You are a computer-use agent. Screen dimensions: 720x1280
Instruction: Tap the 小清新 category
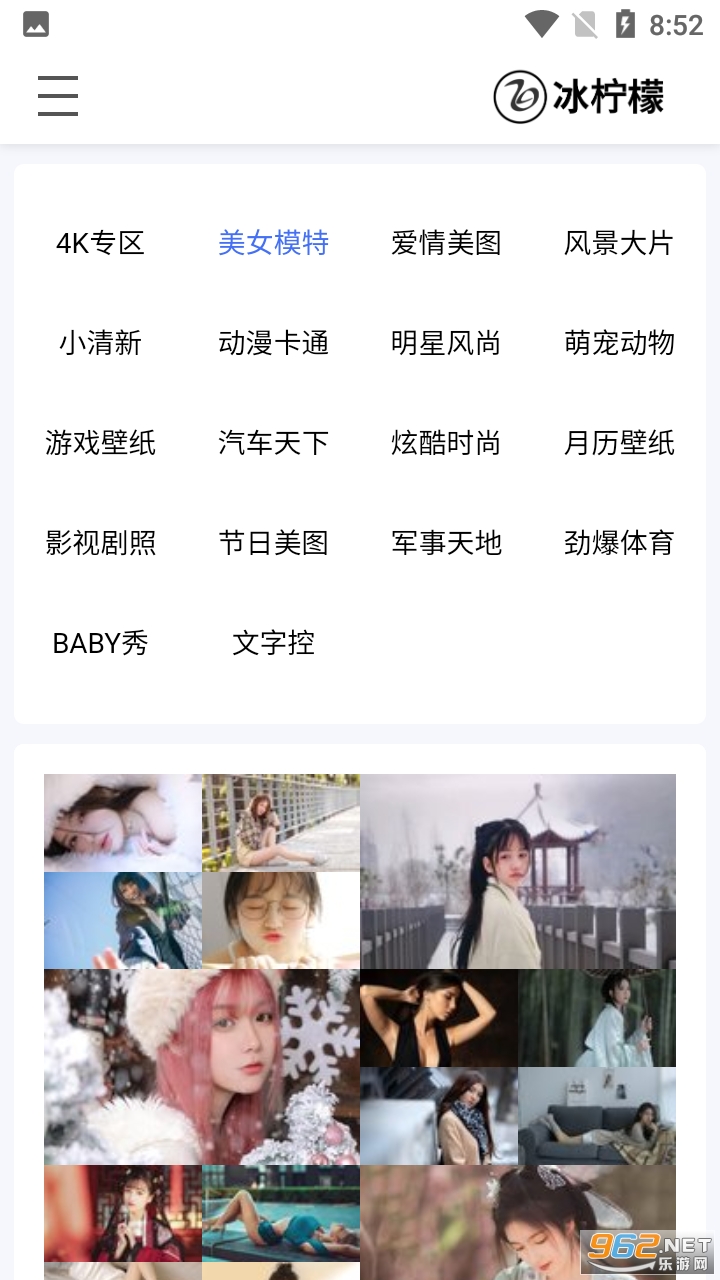pos(100,343)
